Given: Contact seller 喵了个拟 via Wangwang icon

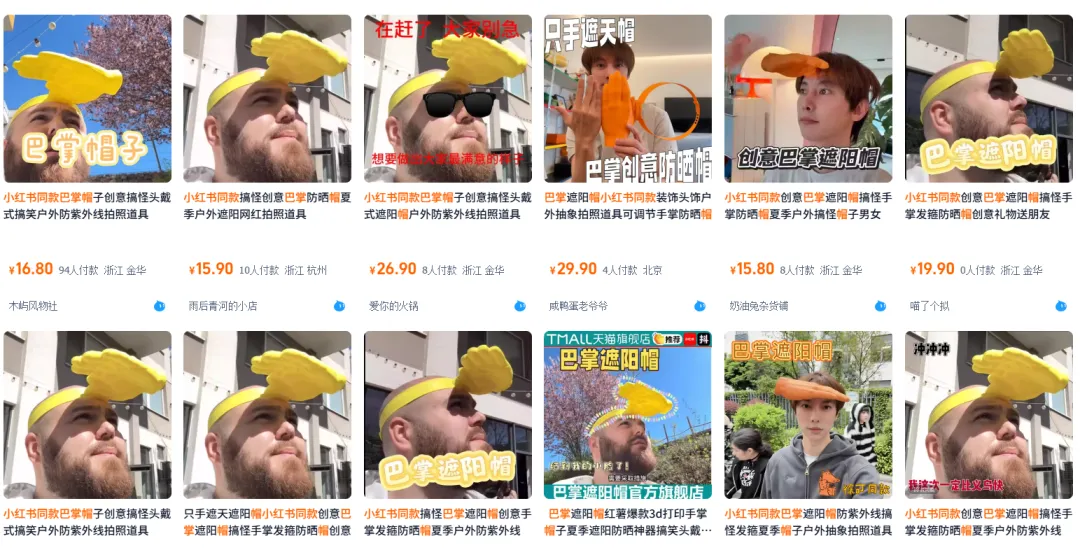Looking at the screenshot, I should (x=1061, y=306).
